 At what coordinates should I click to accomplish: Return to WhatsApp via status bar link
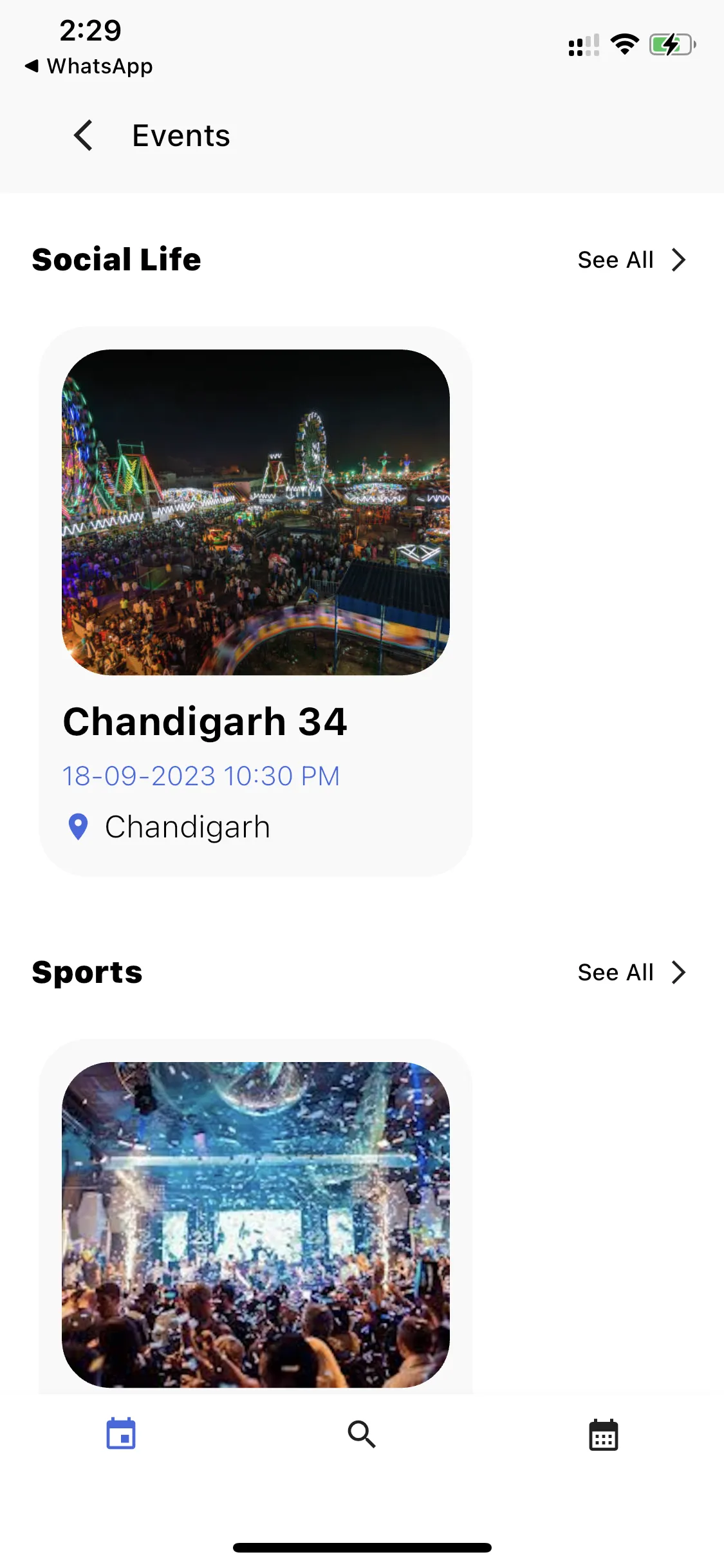tap(89, 66)
